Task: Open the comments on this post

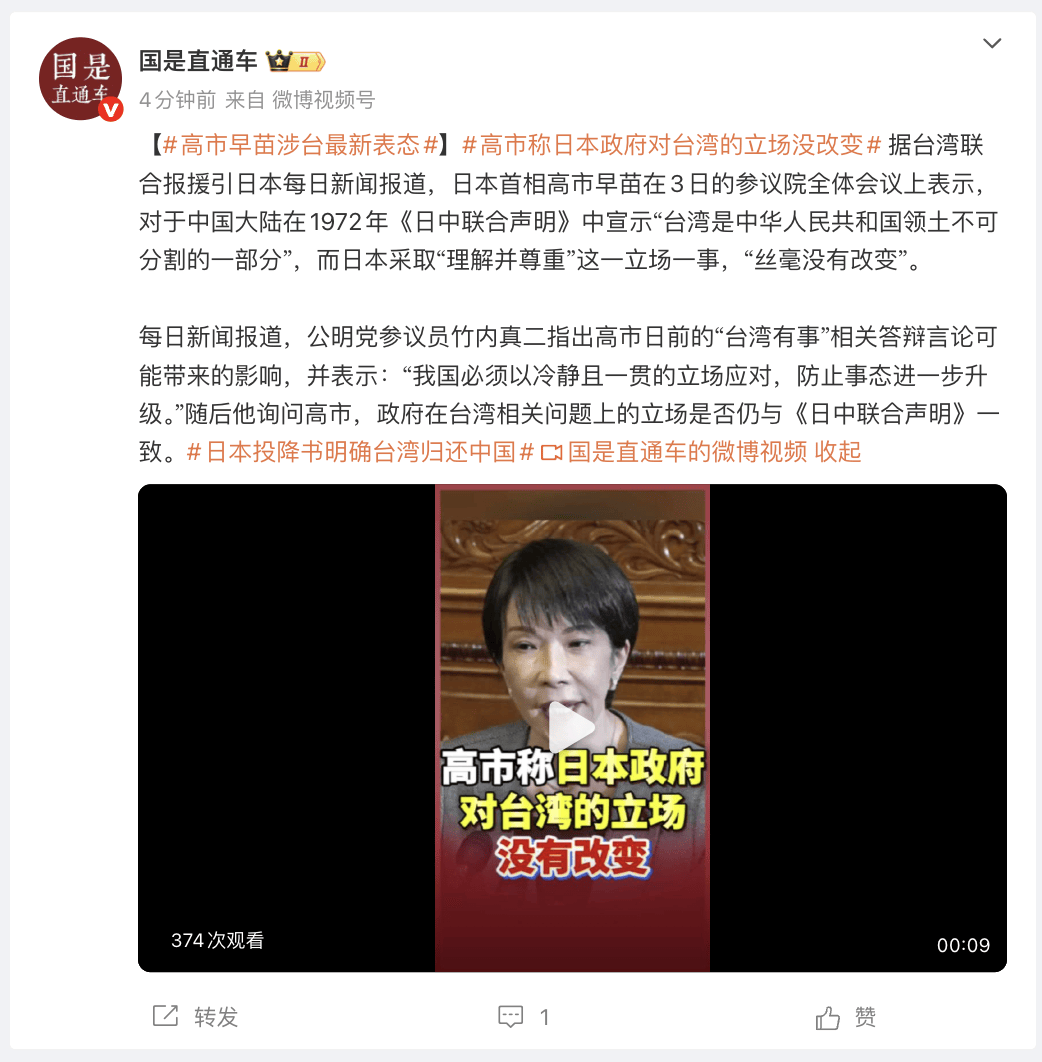Action: (x=524, y=1018)
